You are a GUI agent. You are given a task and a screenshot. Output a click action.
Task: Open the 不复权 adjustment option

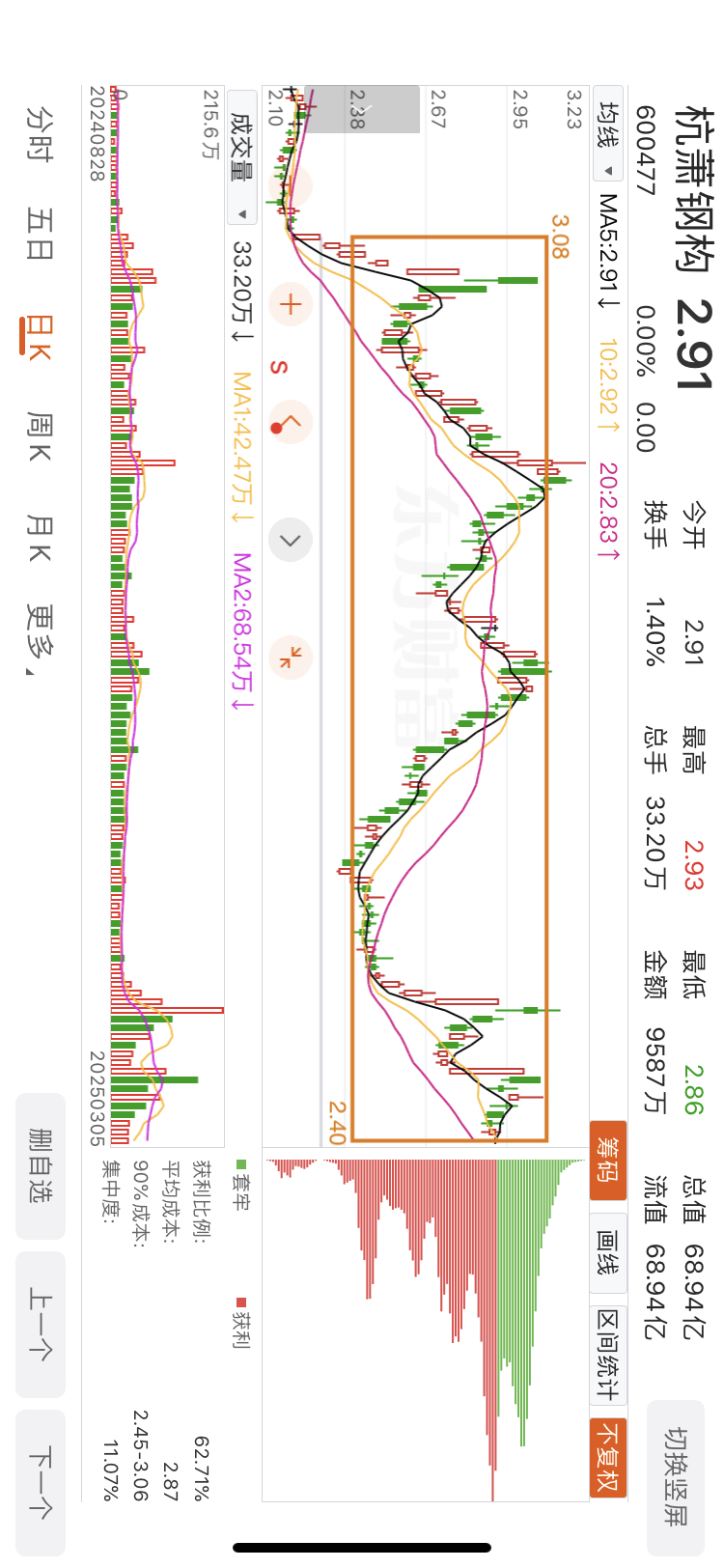[x=608, y=1457]
